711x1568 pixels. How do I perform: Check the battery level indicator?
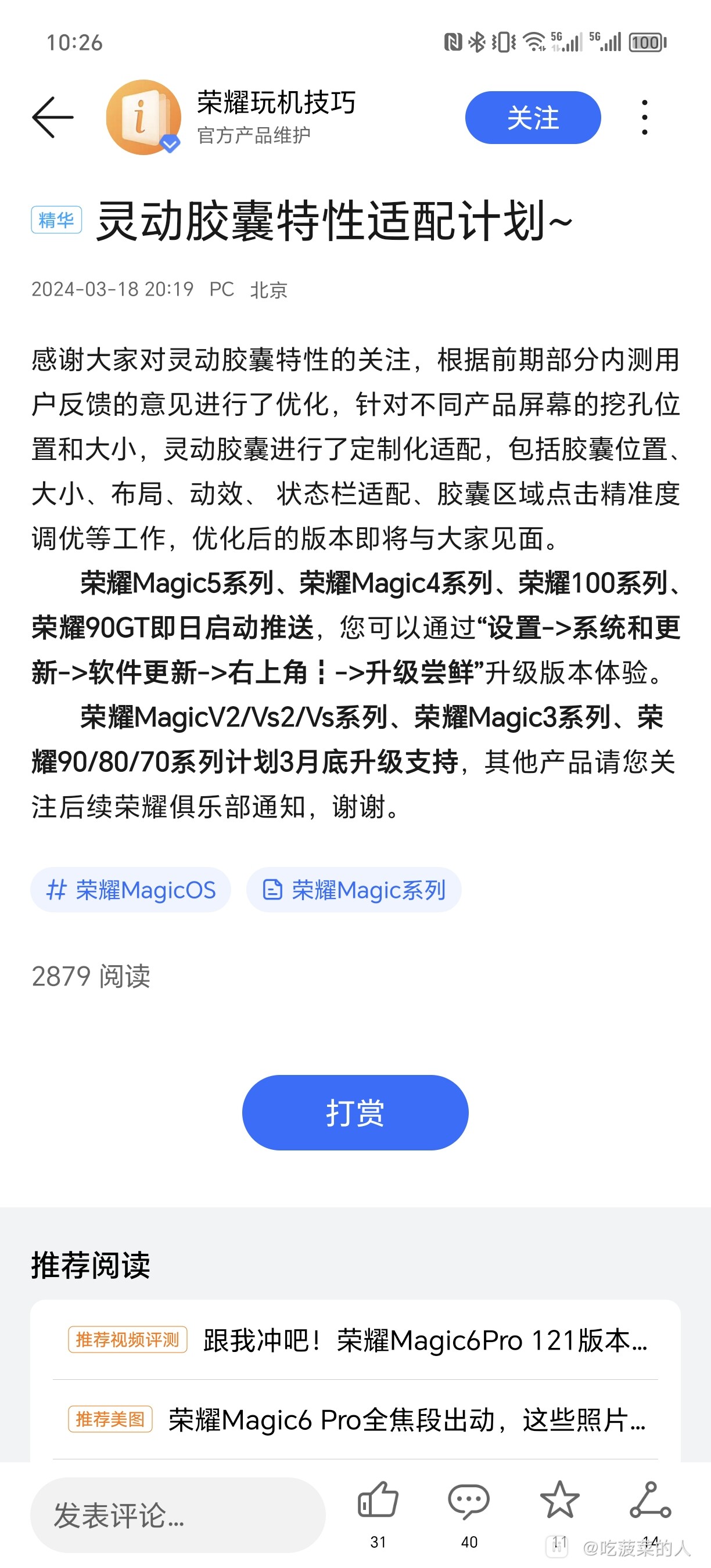[647, 42]
